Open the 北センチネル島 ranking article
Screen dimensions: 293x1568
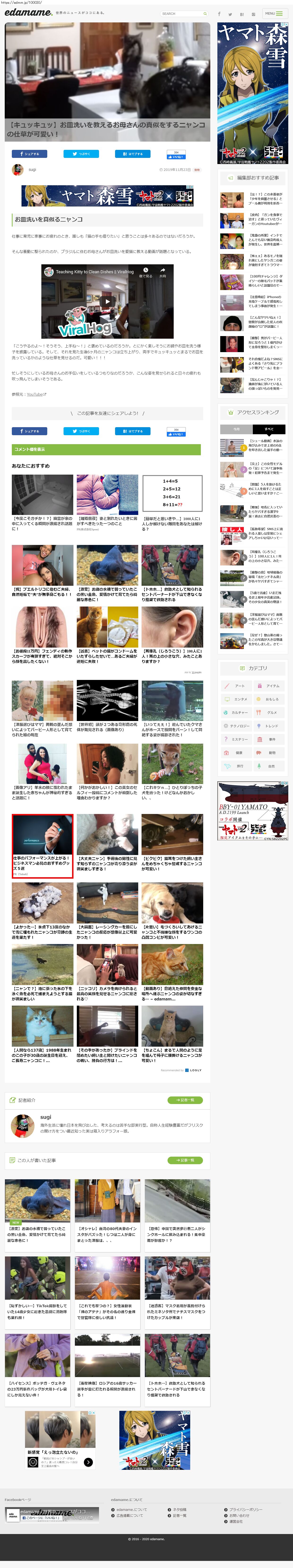click(252, 578)
